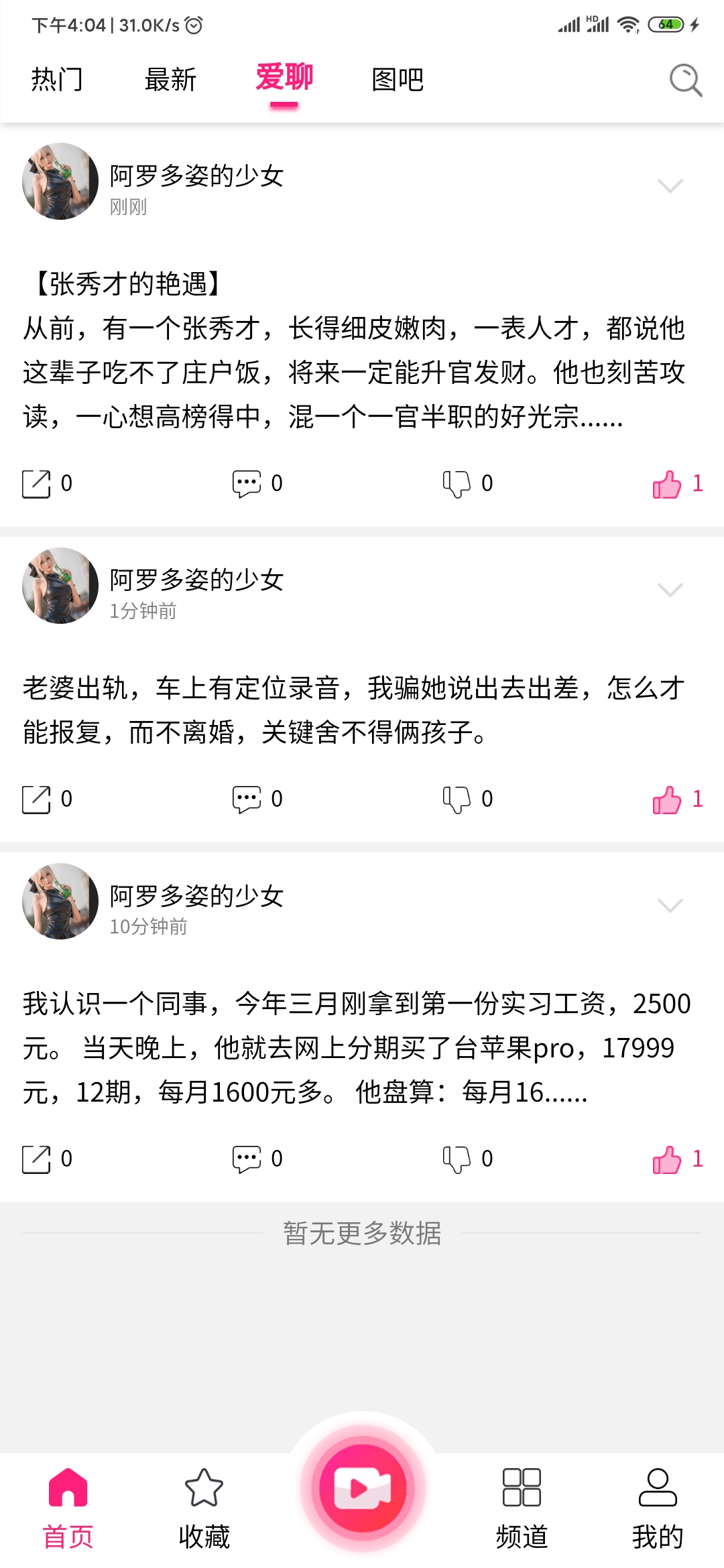Like the 实习工资 post
This screenshot has width=724, height=1568.
point(667,1159)
